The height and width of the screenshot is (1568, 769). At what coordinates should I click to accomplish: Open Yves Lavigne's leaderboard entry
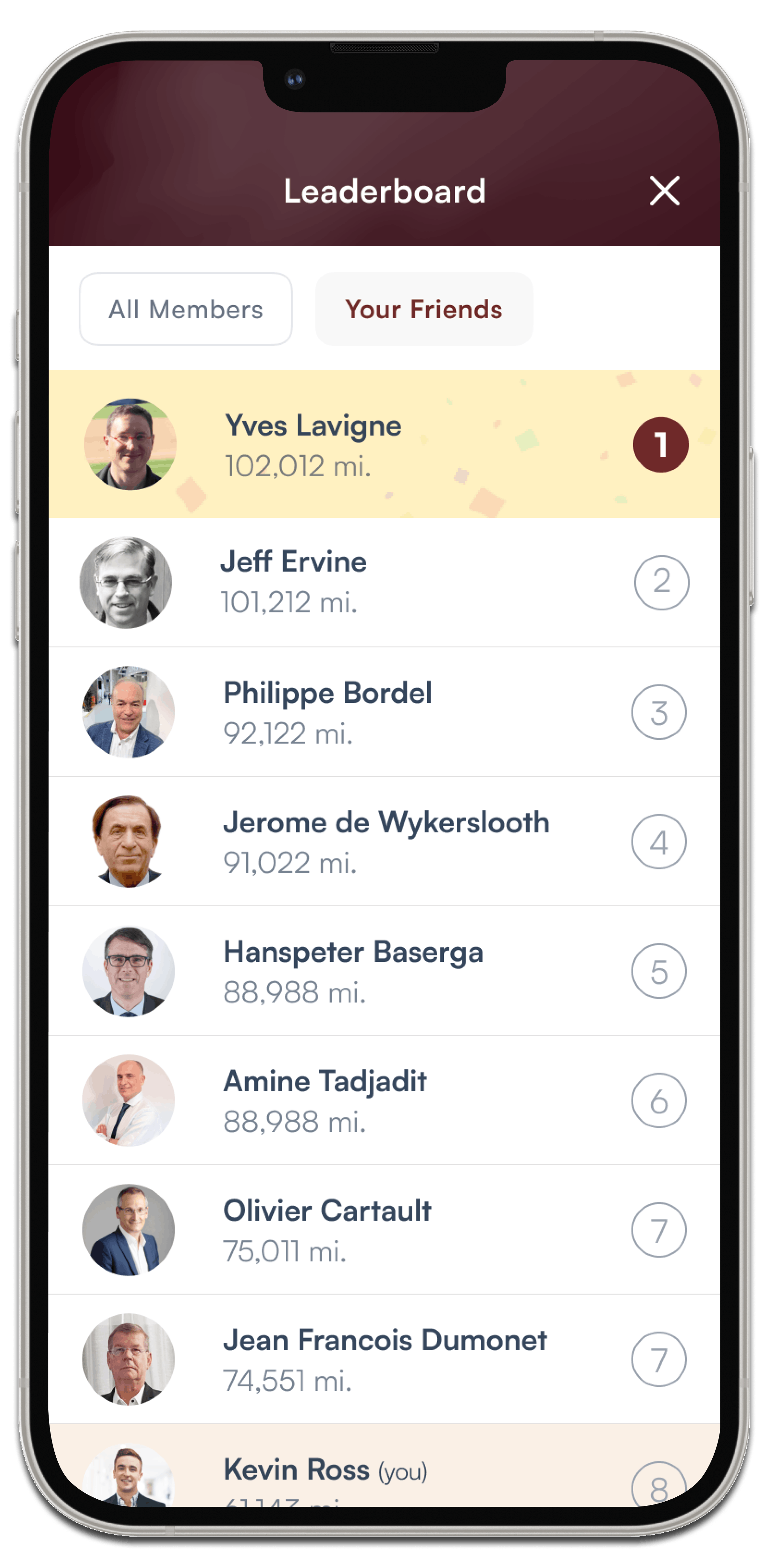(x=383, y=445)
